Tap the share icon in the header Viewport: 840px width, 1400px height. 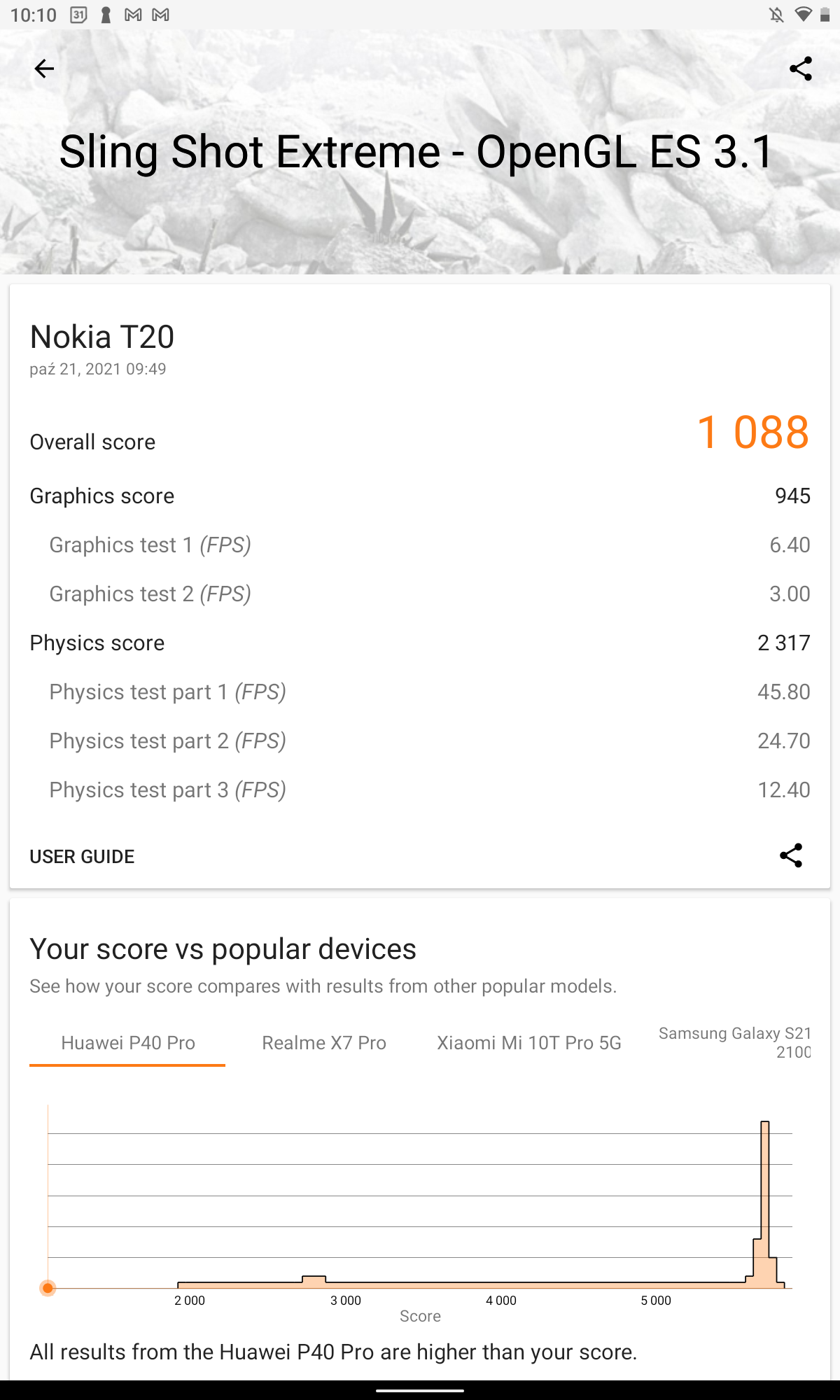click(x=800, y=69)
